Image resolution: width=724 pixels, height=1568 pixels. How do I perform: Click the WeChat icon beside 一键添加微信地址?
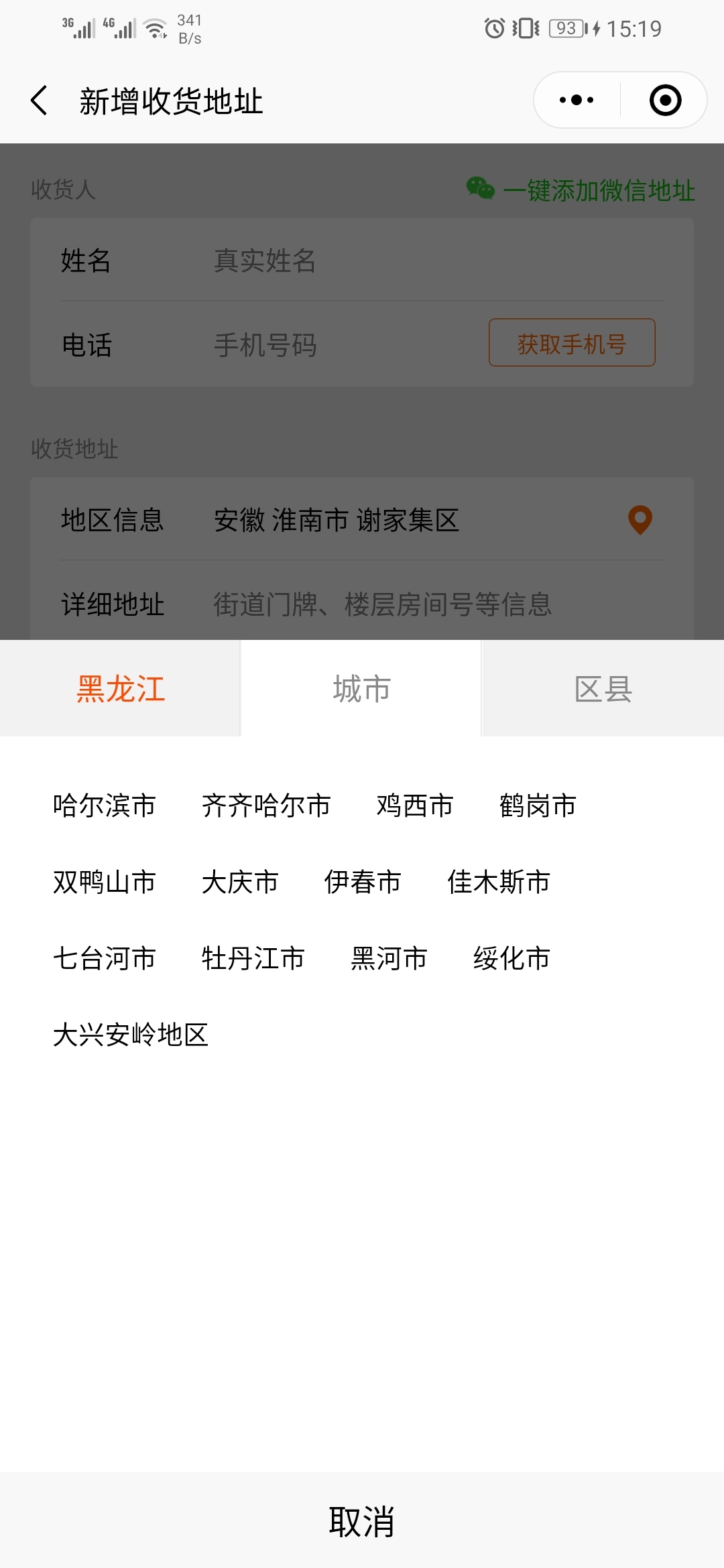click(x=480, y=190)
